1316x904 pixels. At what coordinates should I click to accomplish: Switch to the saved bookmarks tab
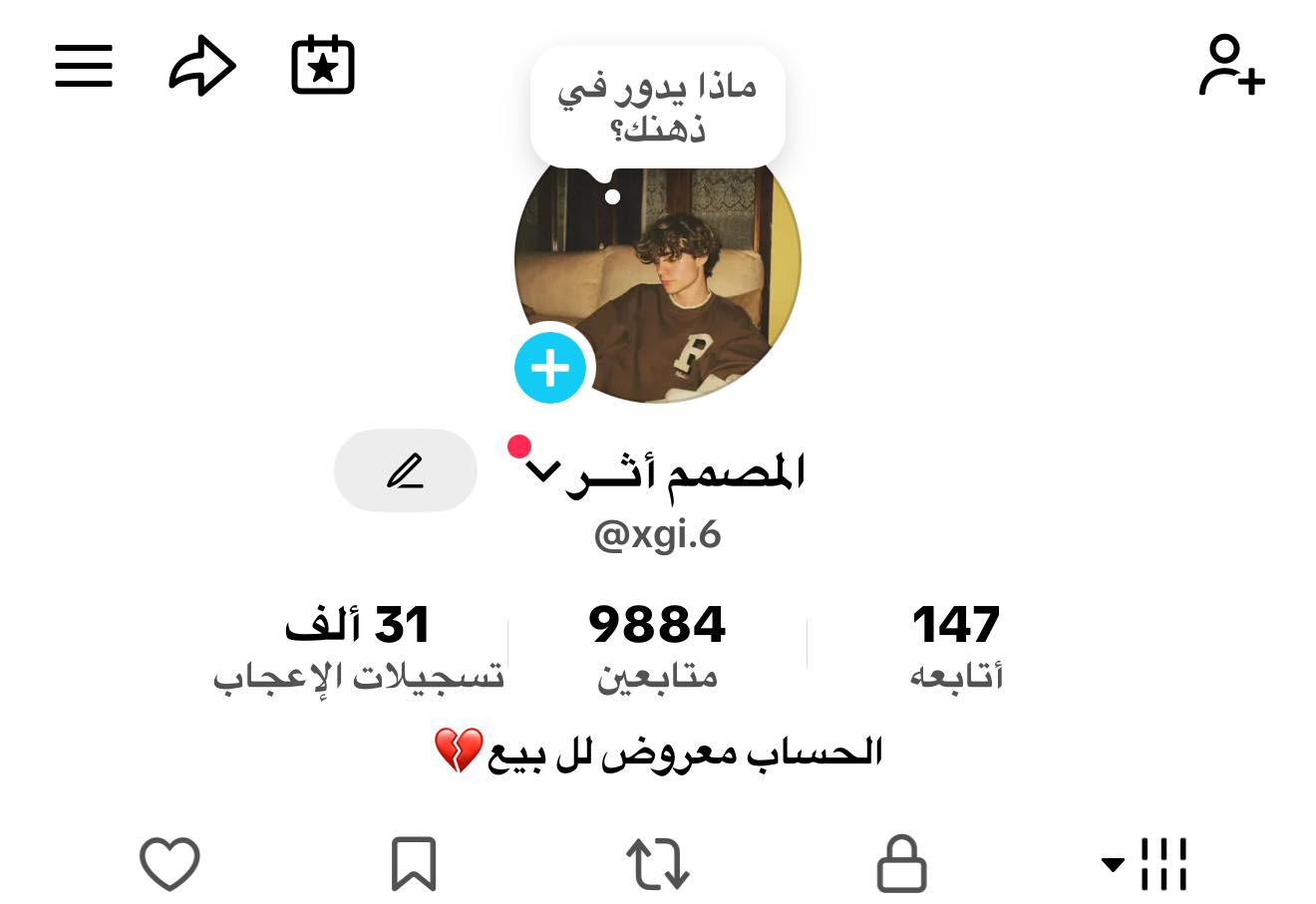pos(414,862)
